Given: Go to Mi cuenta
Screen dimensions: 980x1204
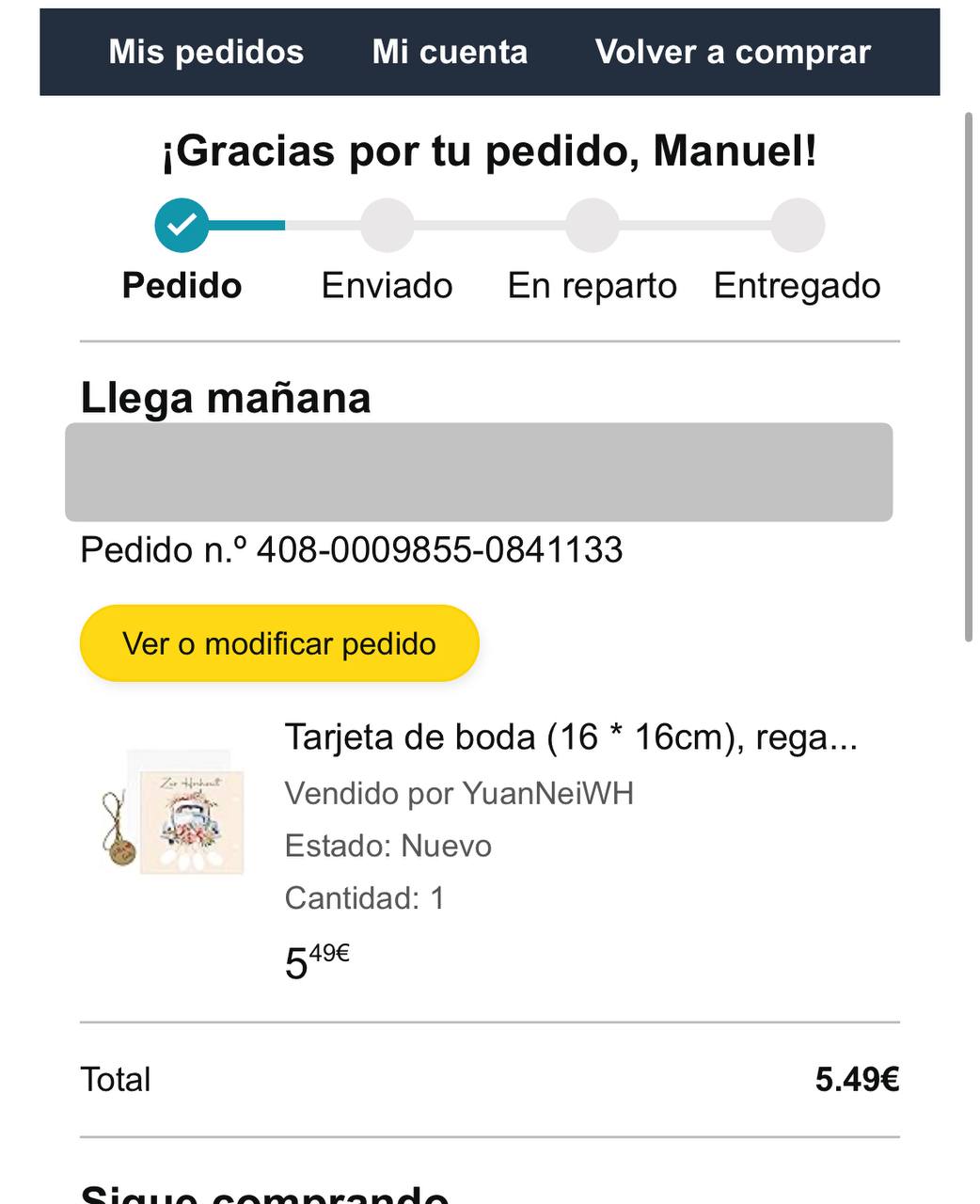Looking at the screenshot, I should pos(450,52).
